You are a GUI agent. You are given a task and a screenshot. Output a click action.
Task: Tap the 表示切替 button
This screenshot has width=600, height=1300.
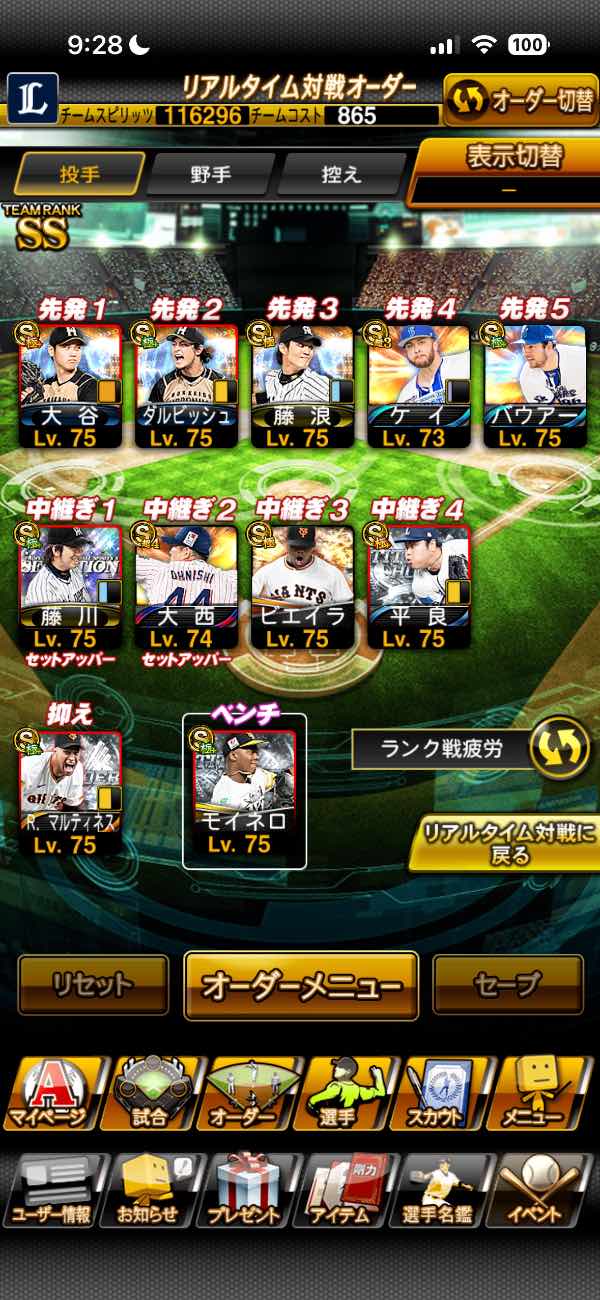point(505,168)
